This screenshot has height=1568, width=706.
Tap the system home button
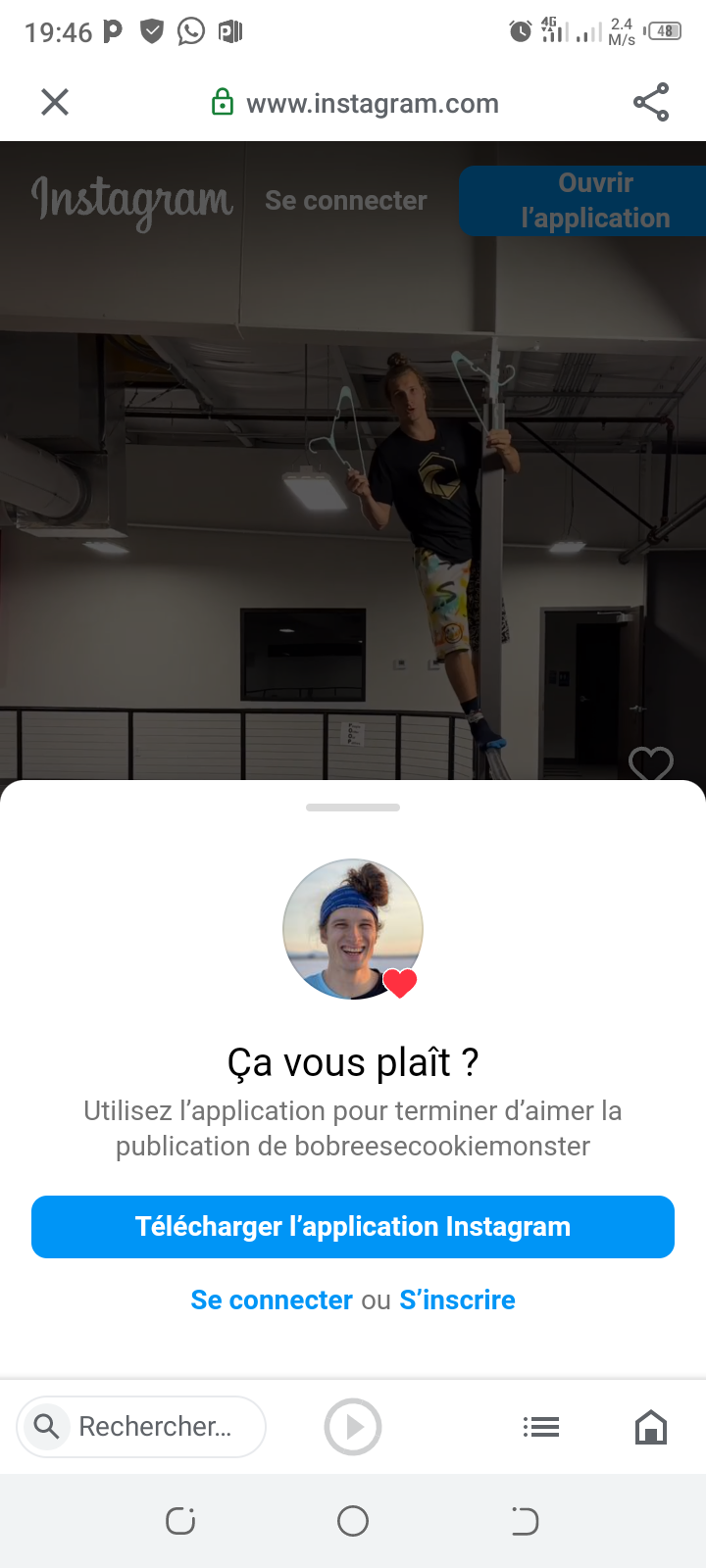[353, 1521]
